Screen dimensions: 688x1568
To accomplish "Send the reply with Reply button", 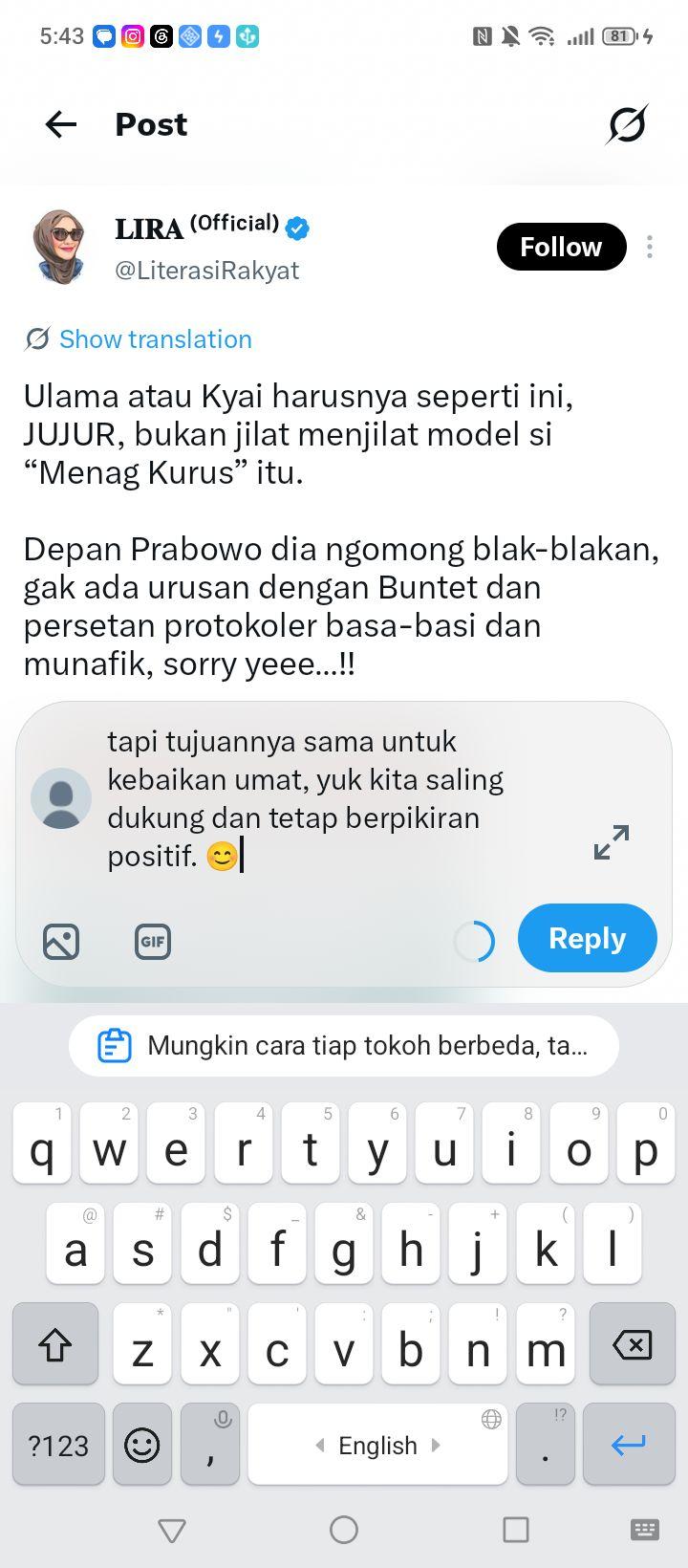I will tap(588, 938).
